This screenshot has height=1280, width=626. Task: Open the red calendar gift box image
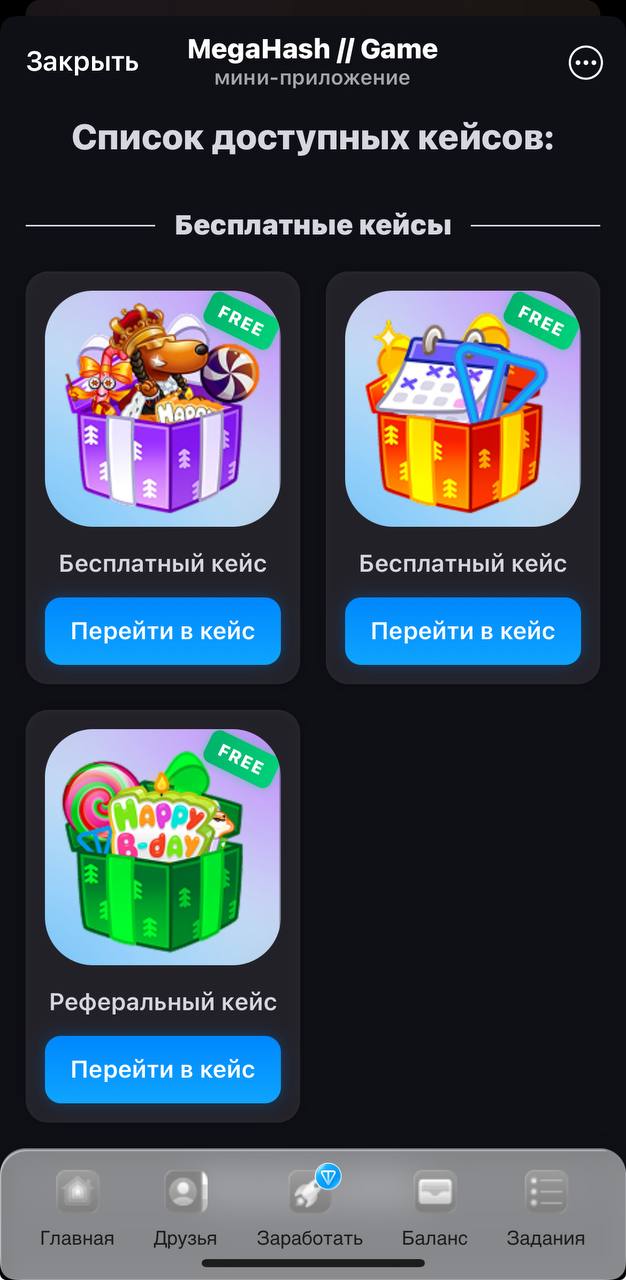coord(463,409)
